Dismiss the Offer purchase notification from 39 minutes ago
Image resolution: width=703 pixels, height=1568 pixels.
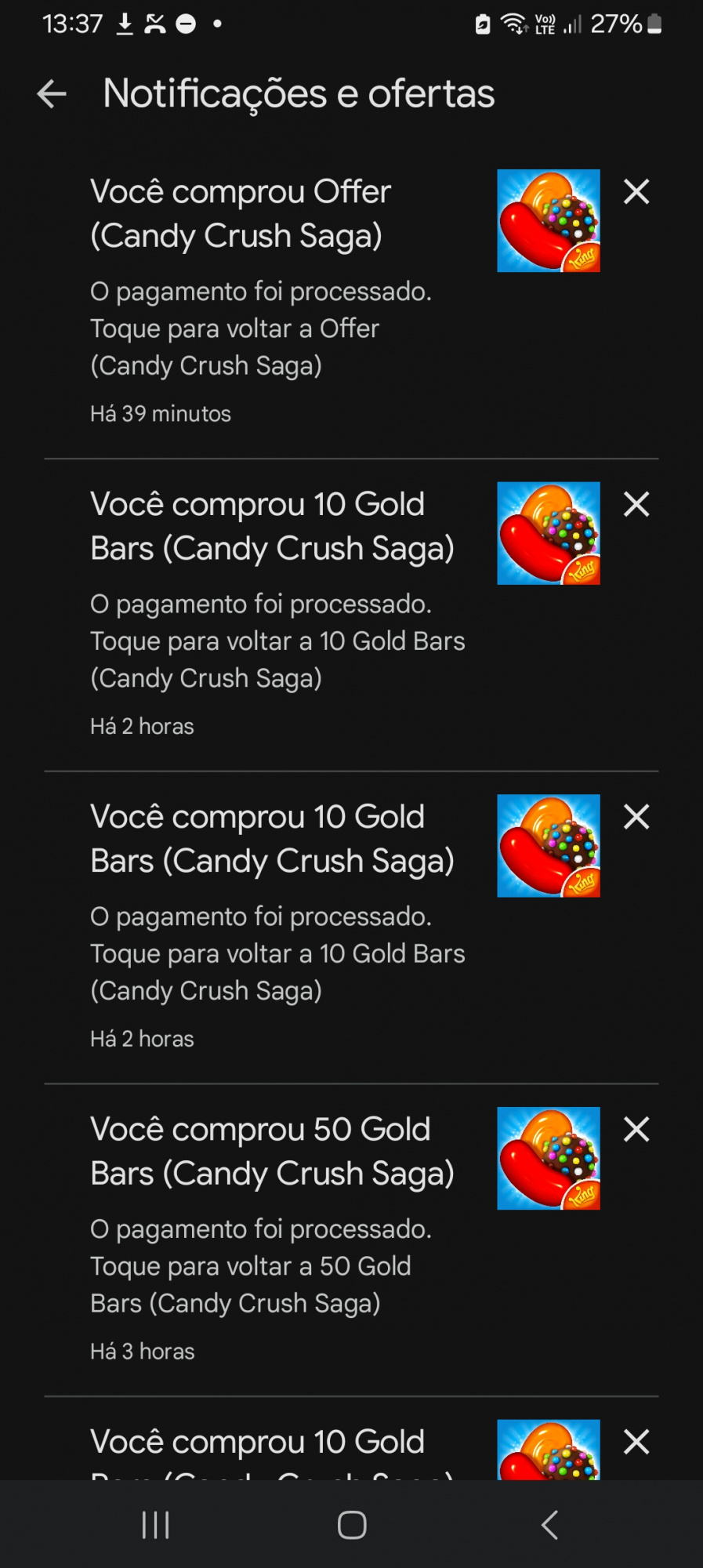[636, 192]
